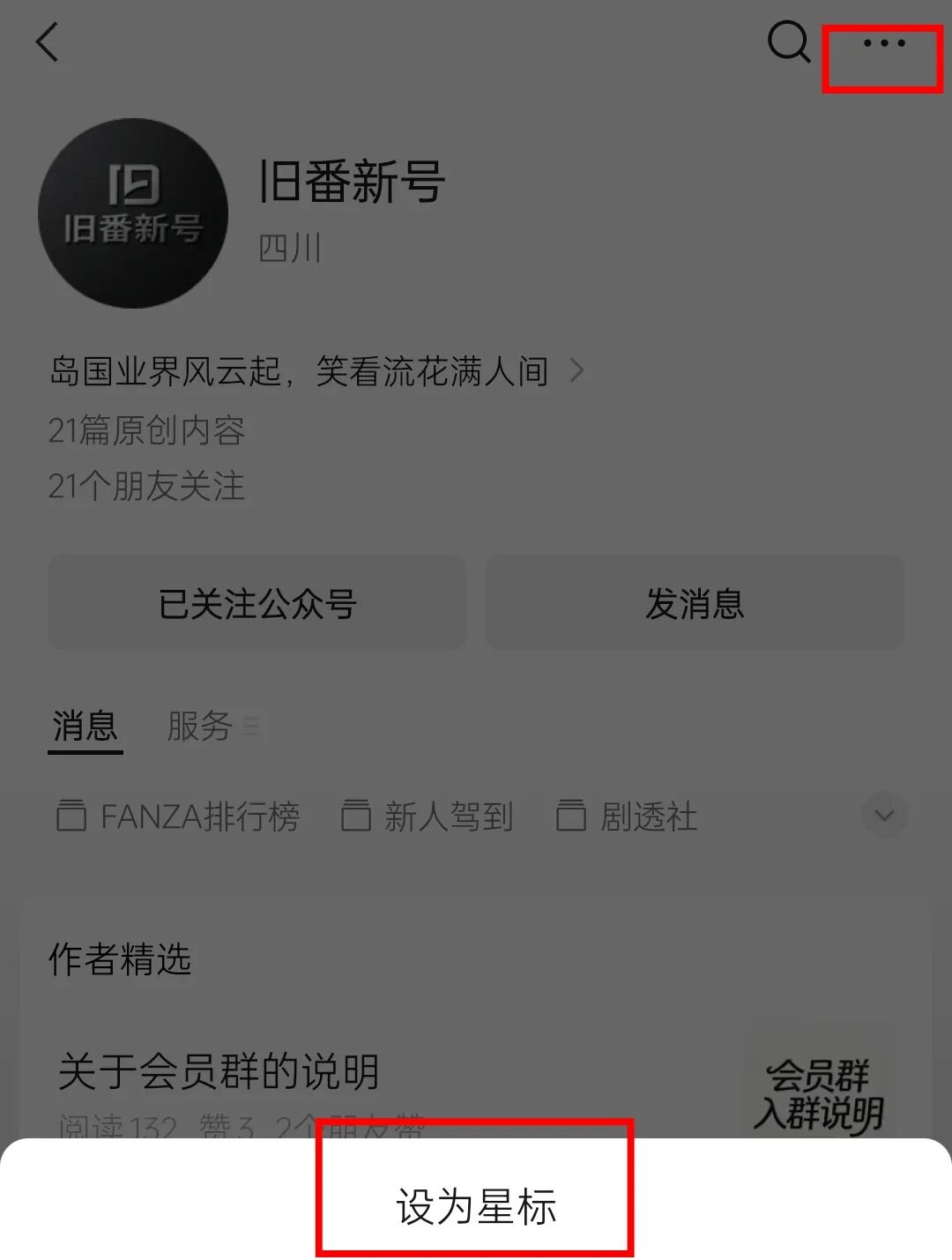
Task: Open search in this official account
Action: pyautogui.click(x=788, y=41)
